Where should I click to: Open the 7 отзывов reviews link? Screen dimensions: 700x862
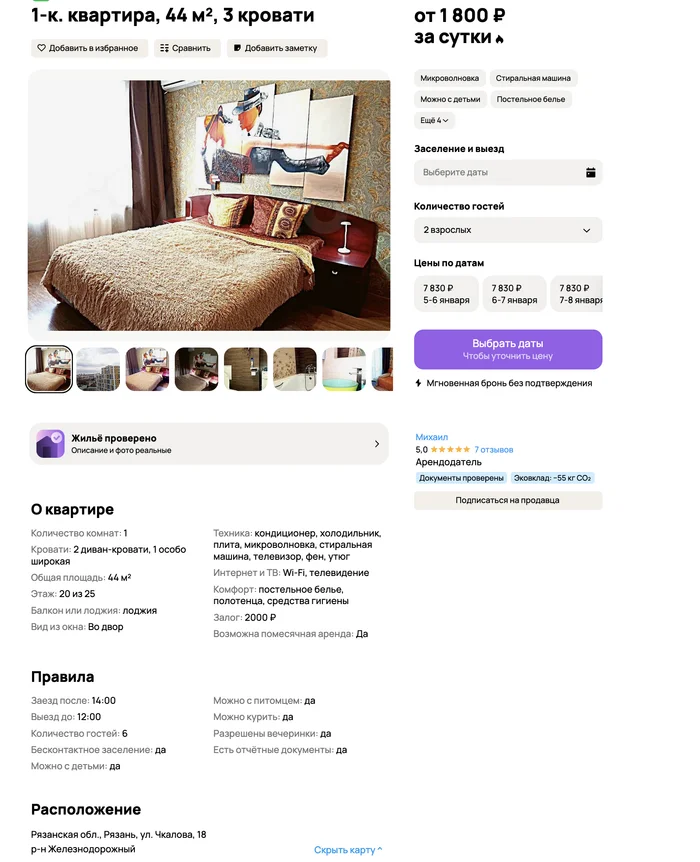click(x=494, y=450)
